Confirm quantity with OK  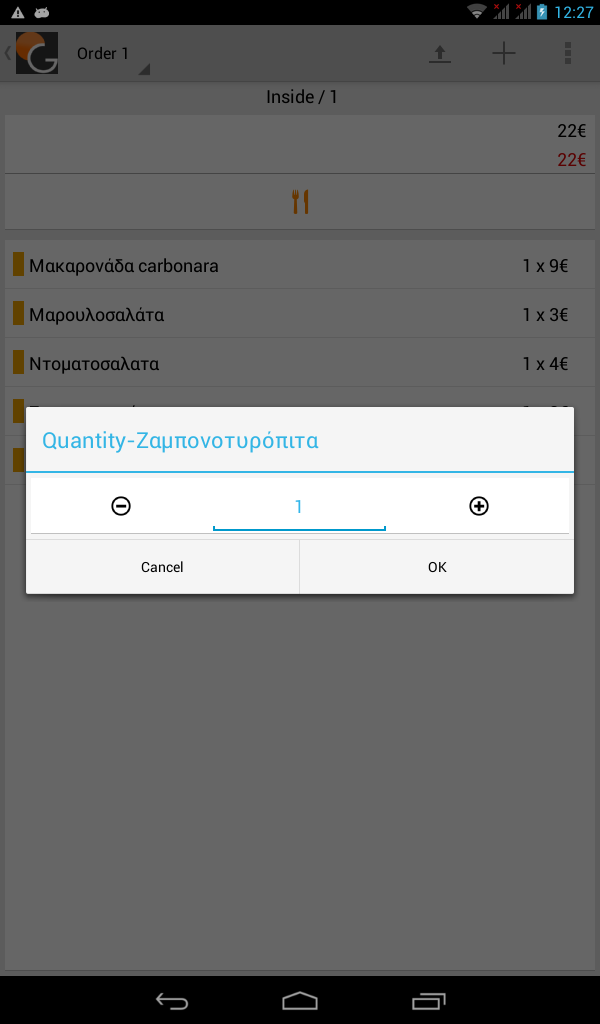pyautogui.click(x=437, y=567)
